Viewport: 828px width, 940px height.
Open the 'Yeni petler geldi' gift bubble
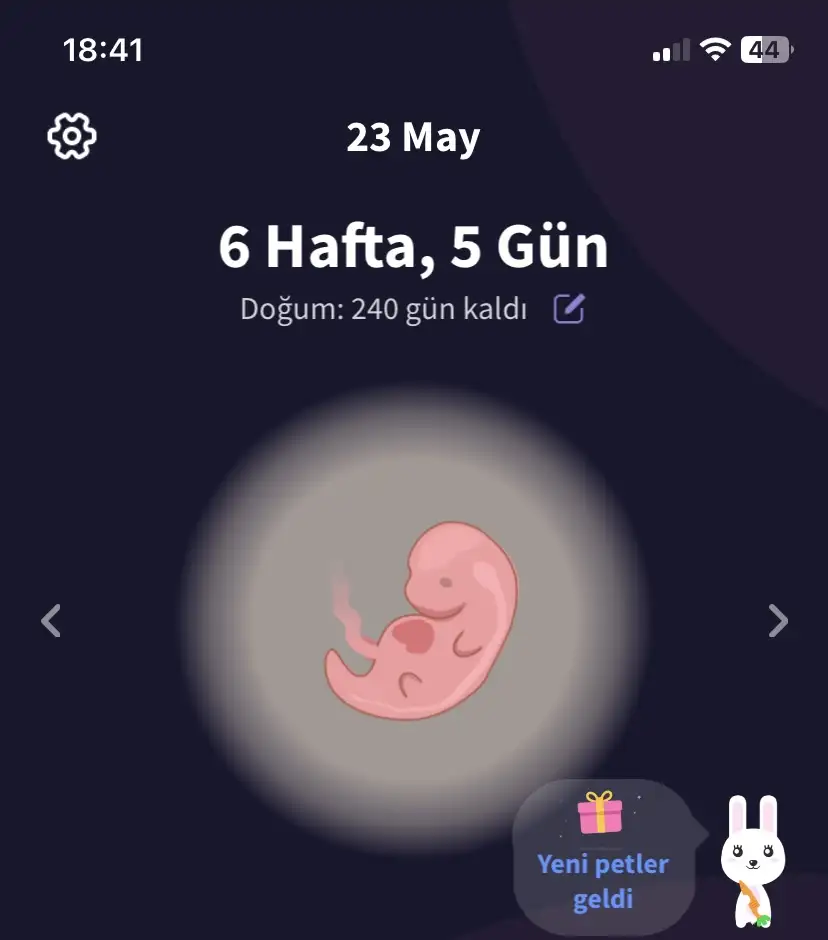point(602,857)
